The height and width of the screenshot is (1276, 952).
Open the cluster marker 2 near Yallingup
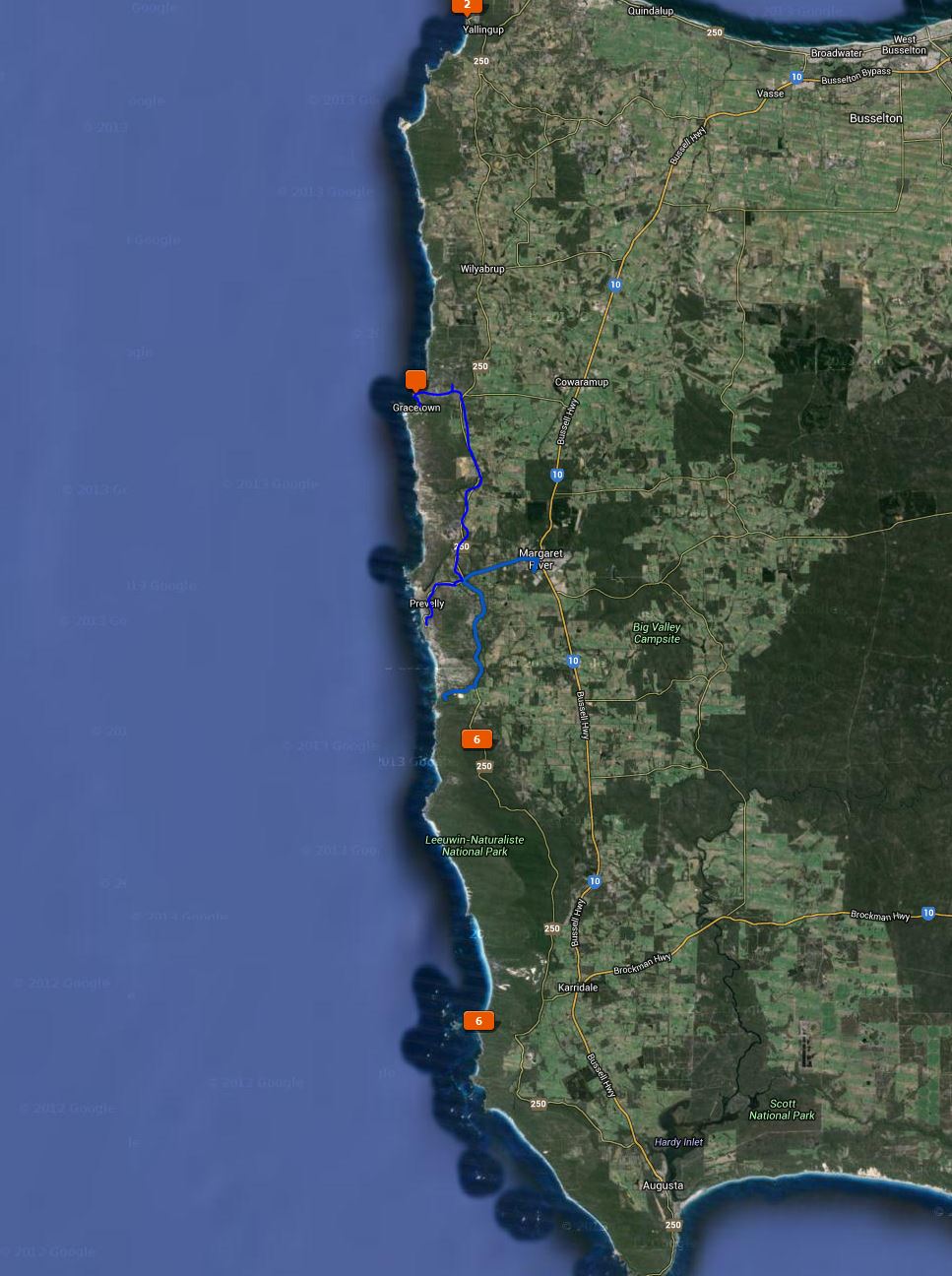tap(467, 5)
